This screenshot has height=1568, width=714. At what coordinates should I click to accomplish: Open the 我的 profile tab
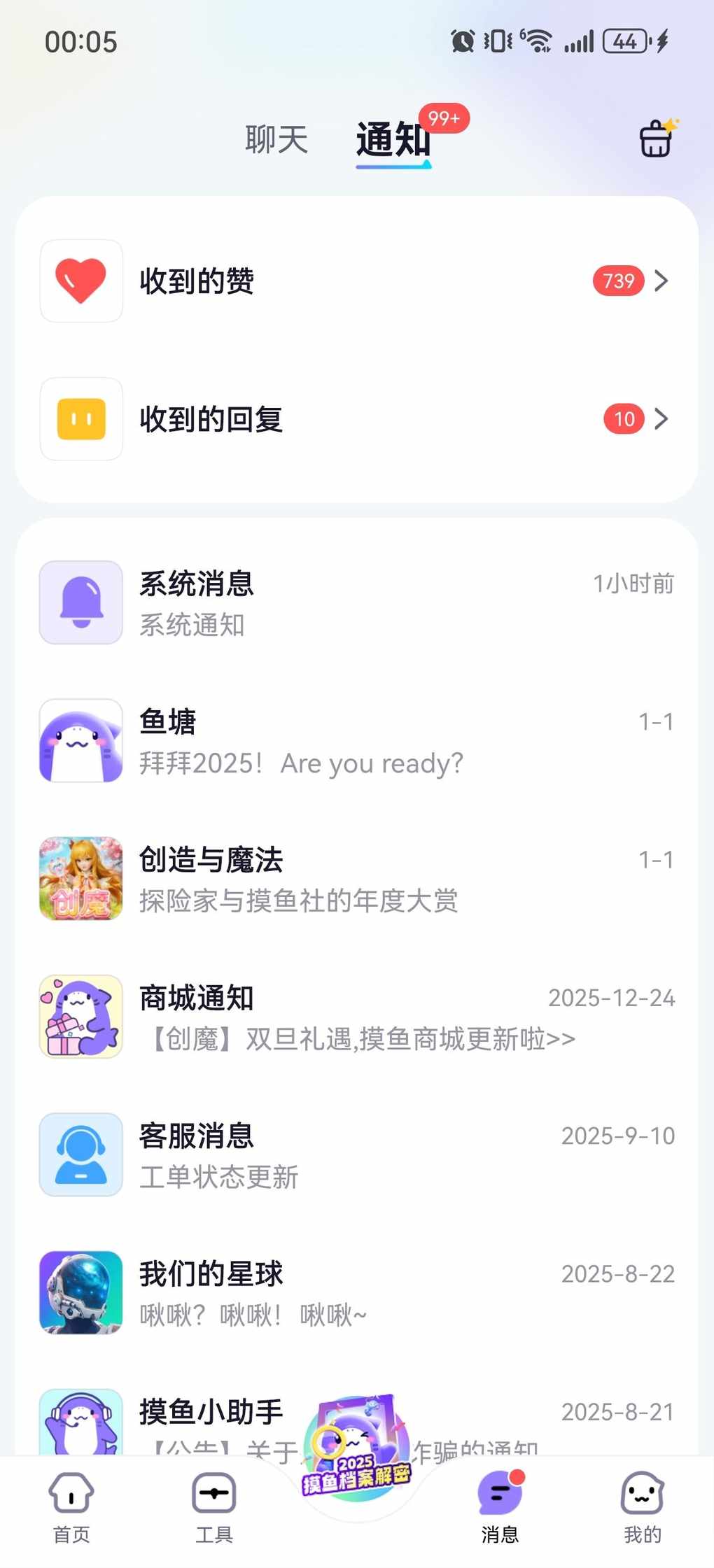[642, 1503]
